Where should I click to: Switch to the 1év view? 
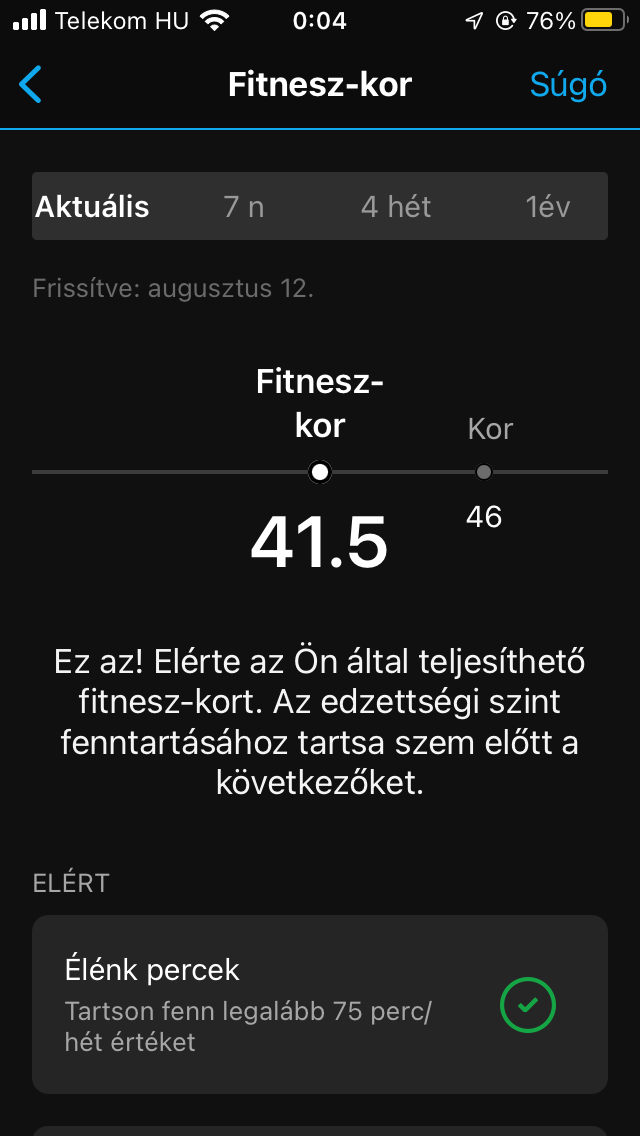(547, 207)
